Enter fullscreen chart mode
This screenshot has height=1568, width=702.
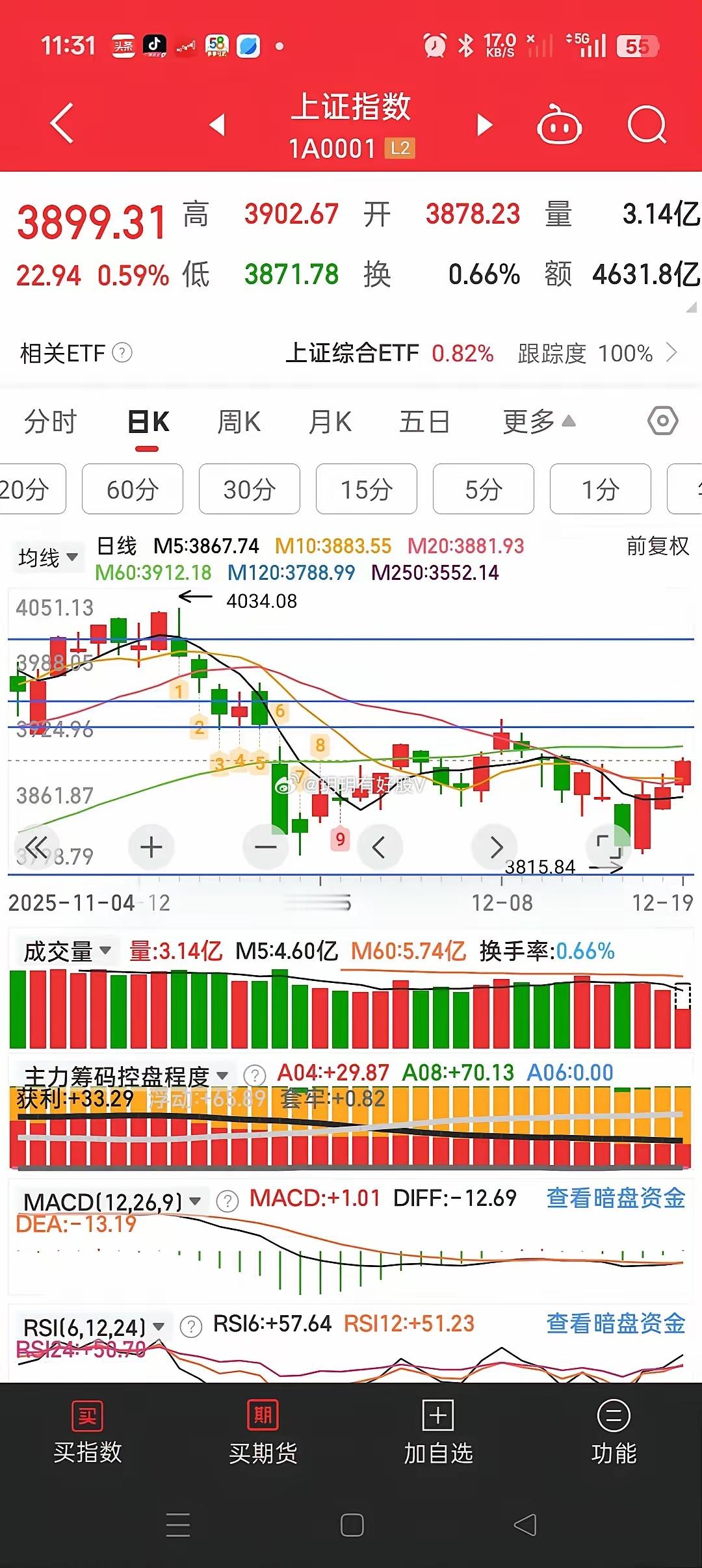click(610, 846)
